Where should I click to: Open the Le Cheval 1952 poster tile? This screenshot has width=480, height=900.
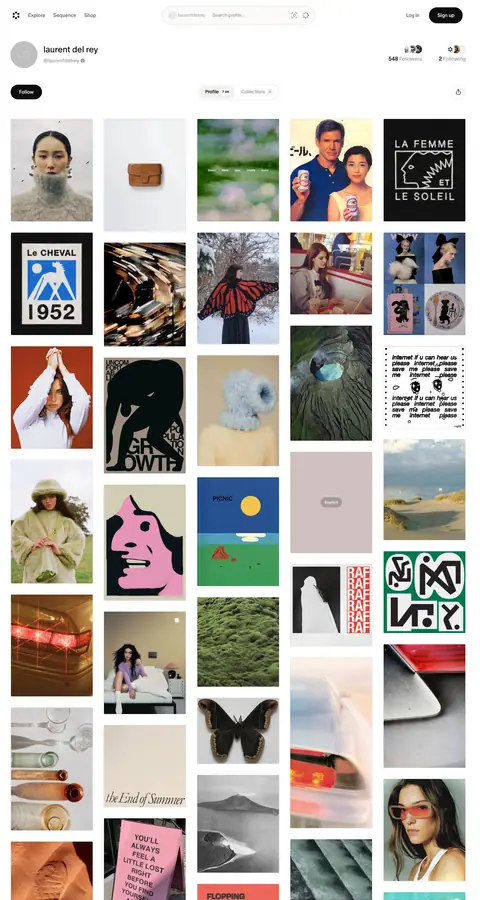pos(52,284)
